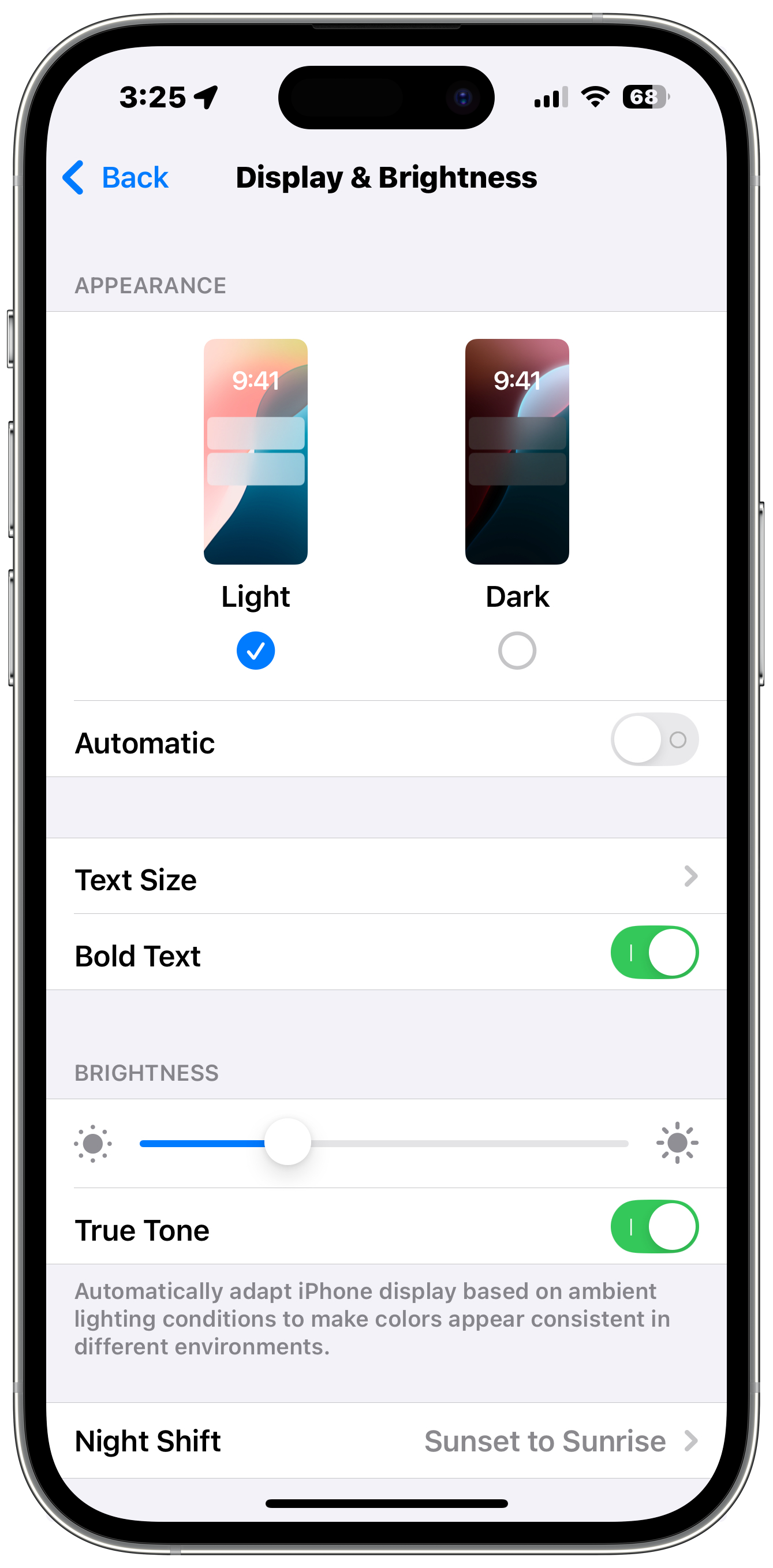Enable the Automatic appearance toggle

(654, 740)
